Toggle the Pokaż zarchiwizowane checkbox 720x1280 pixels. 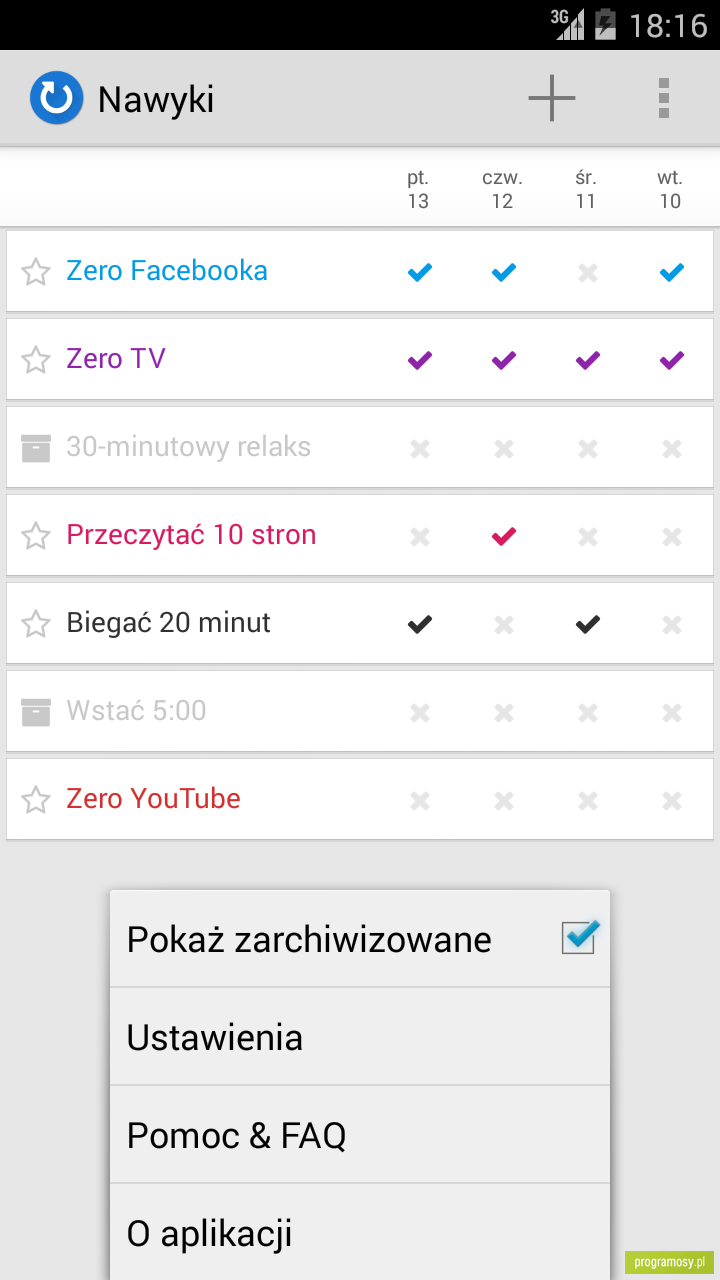580,937
